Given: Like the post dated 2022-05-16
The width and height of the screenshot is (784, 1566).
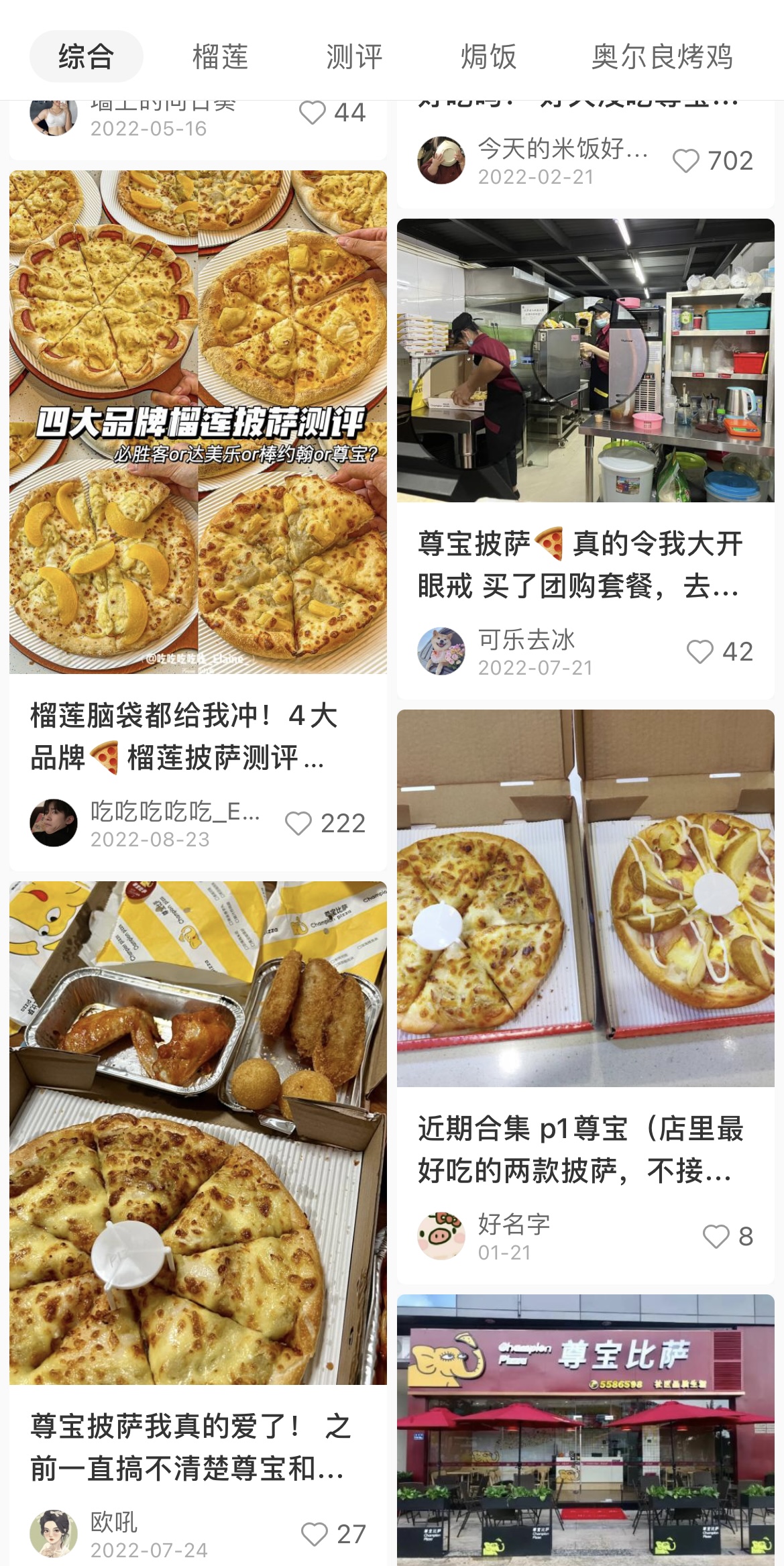Looking at the screenshot, I should 313,113.
